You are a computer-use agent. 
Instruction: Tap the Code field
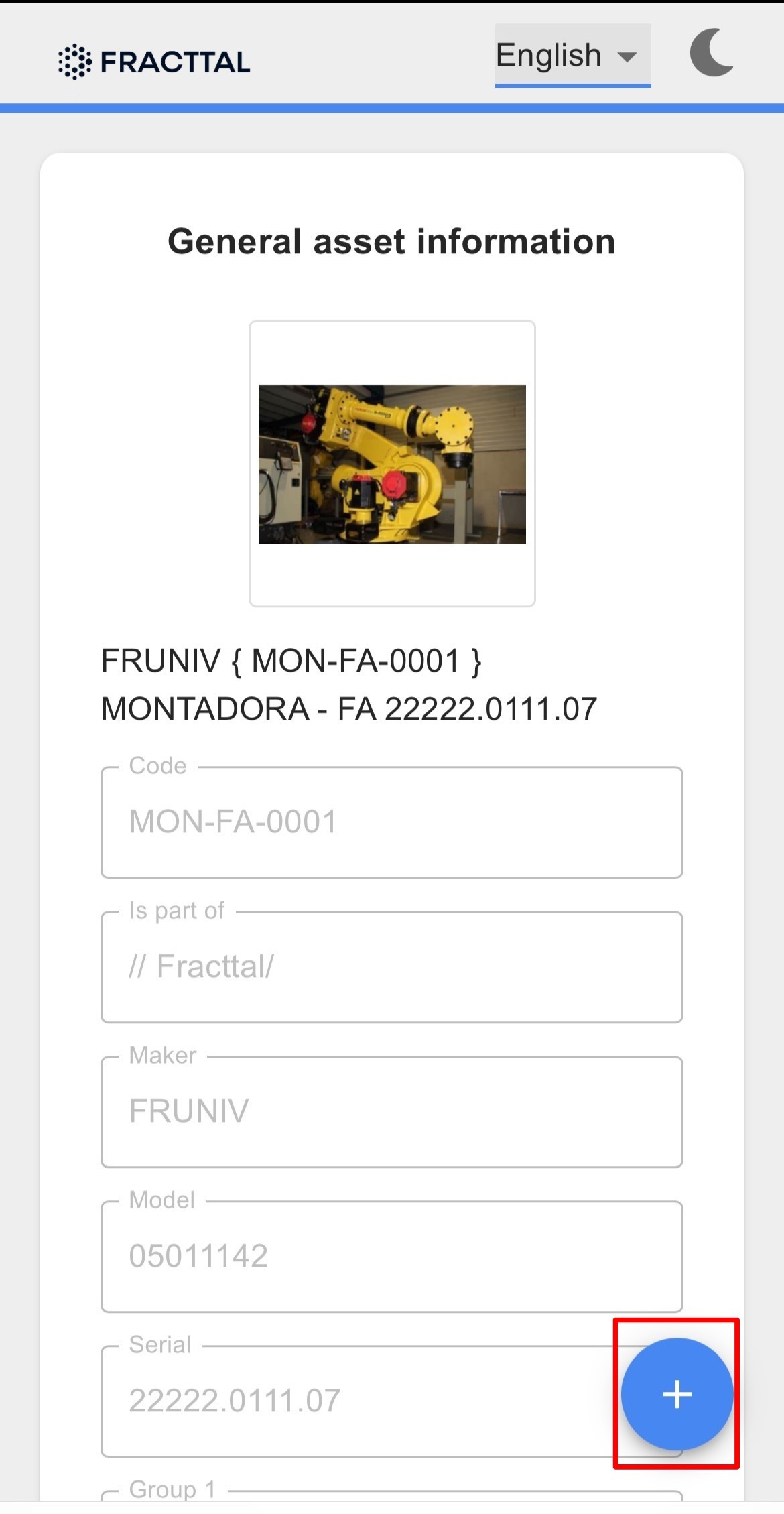[392, 822]
